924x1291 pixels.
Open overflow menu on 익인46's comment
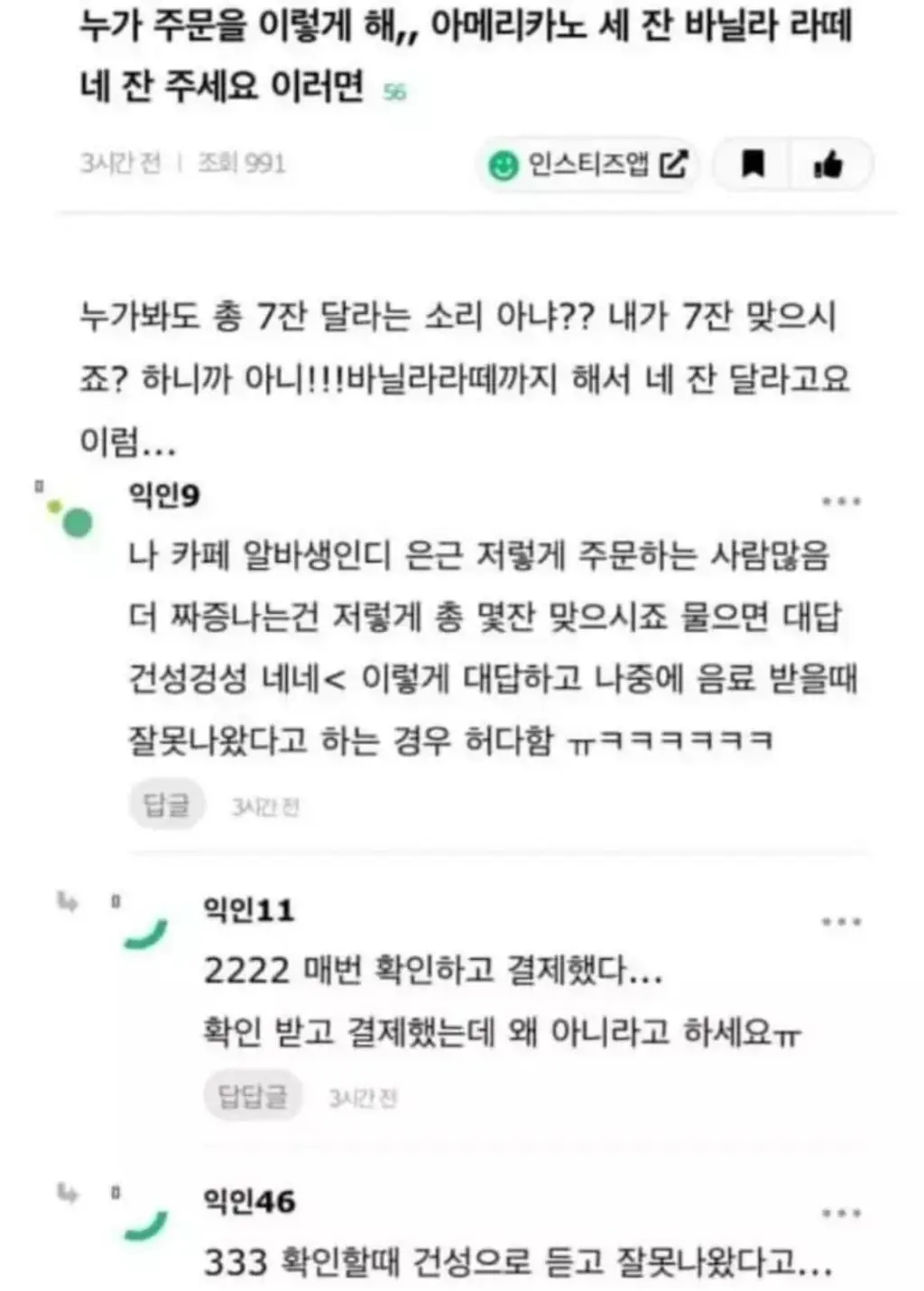pos(841,1213)
